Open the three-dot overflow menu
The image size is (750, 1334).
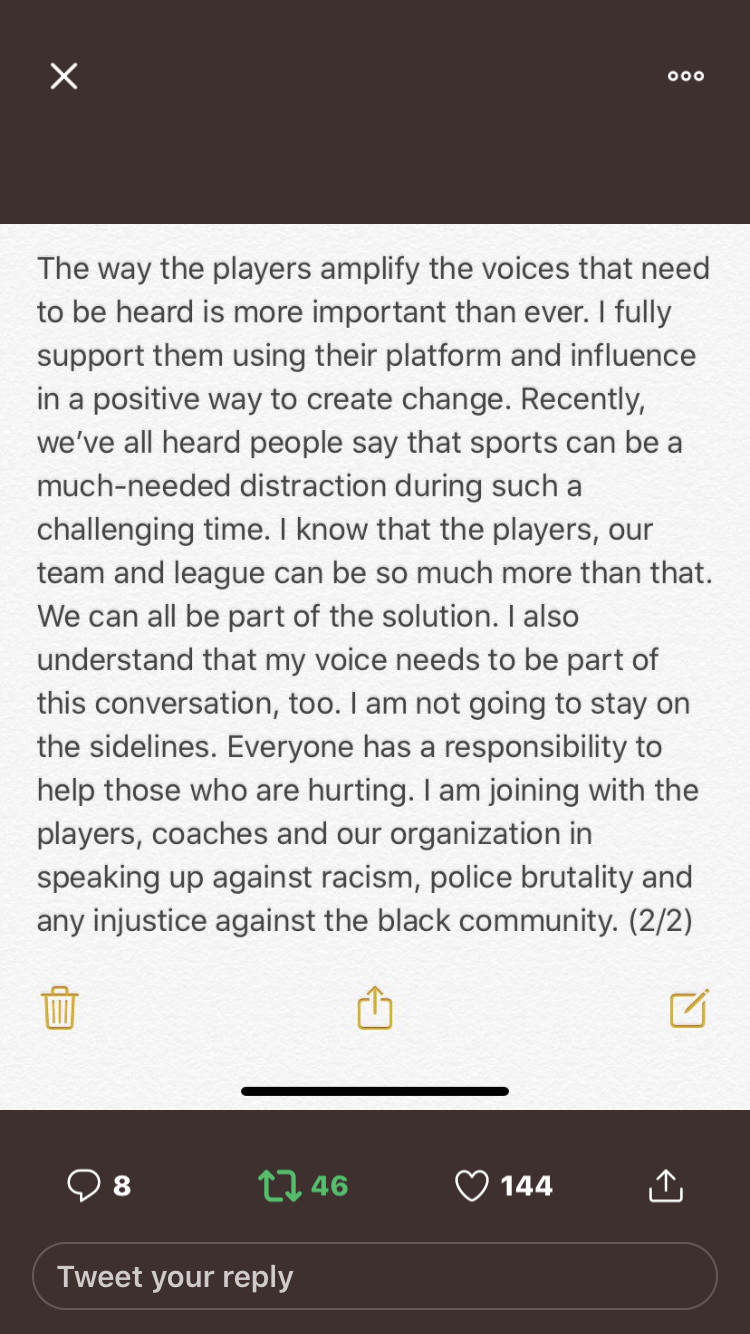coord(686,76)
